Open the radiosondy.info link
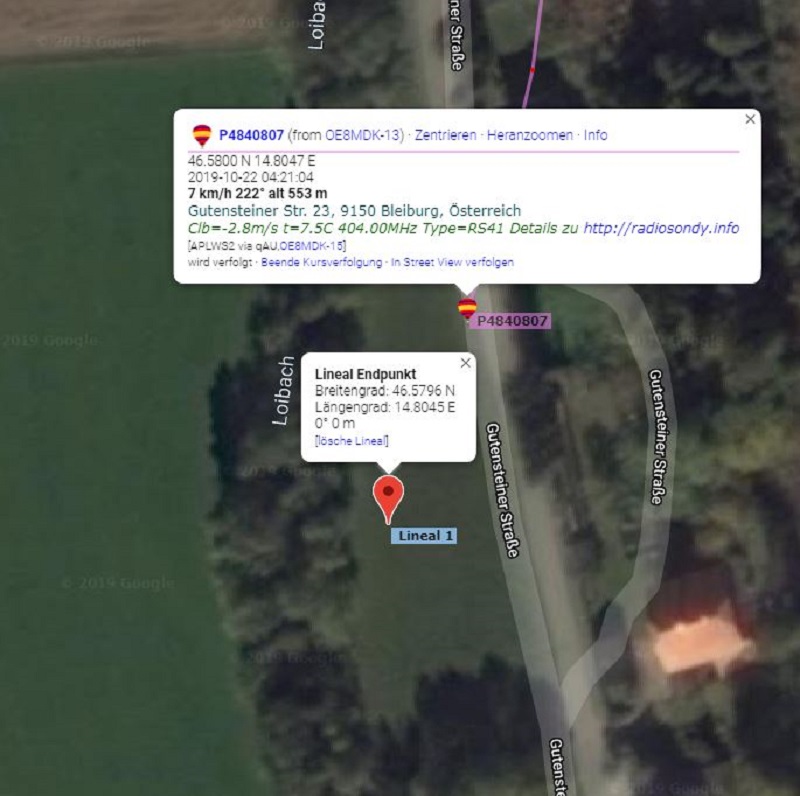Image resolution: width=800 pixels, height=796 pixels. (661, 228)
